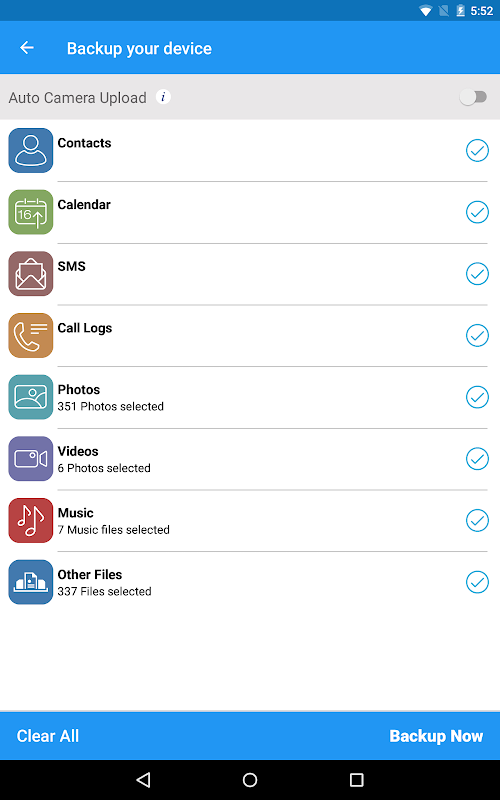Deselect the Videos checkmark
The height and width of the screenshot is (800, 500).
[x=477, y=459]
